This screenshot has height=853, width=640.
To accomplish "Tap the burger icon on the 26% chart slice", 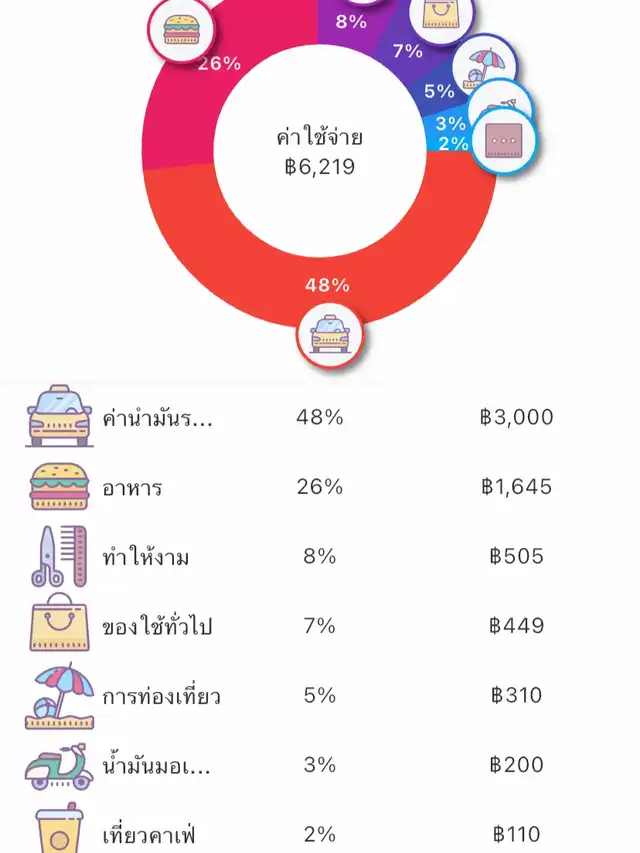I will point(180,27).
